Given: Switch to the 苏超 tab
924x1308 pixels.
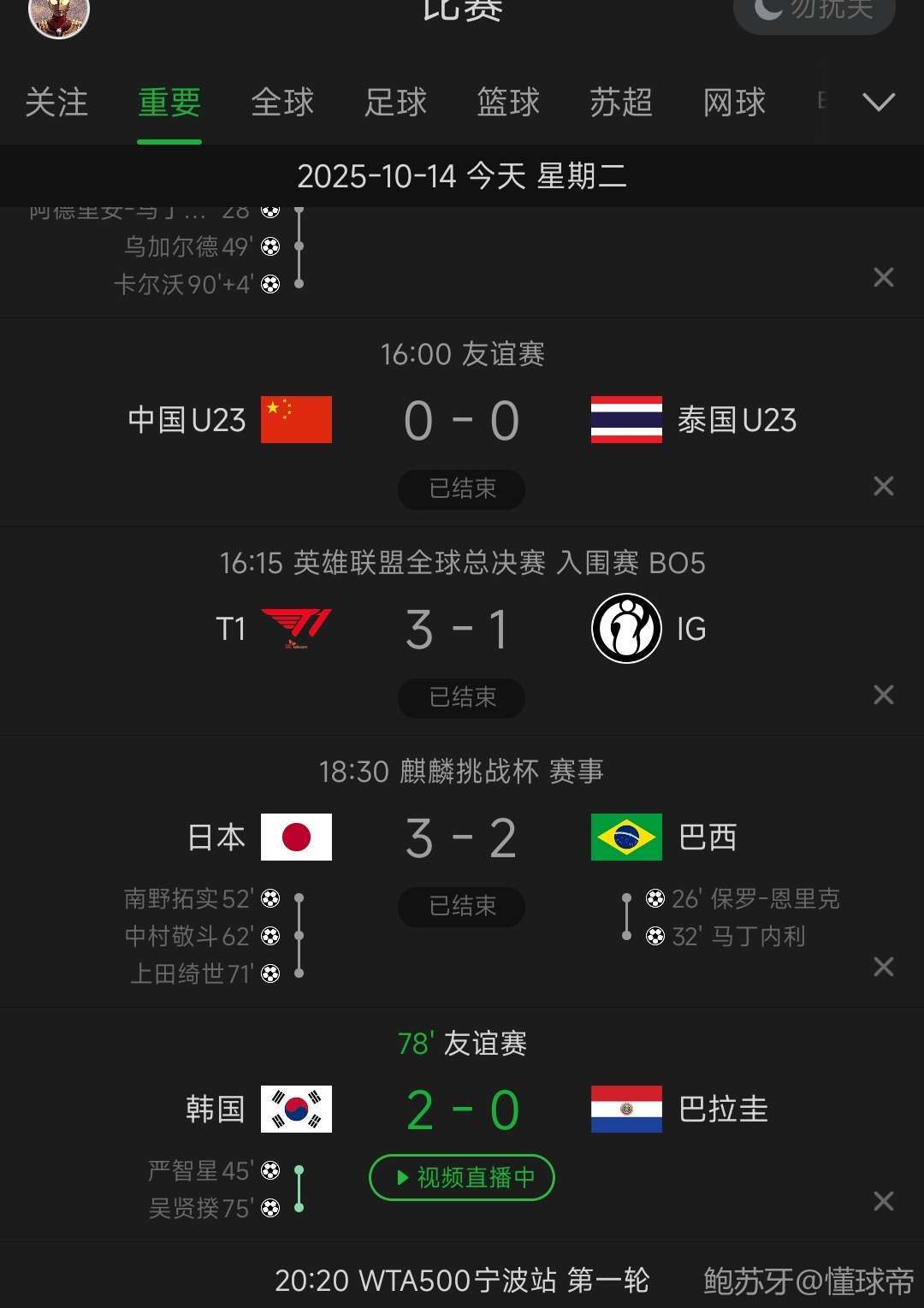Looking at the screenshot, I should click(x=621, y=103).
